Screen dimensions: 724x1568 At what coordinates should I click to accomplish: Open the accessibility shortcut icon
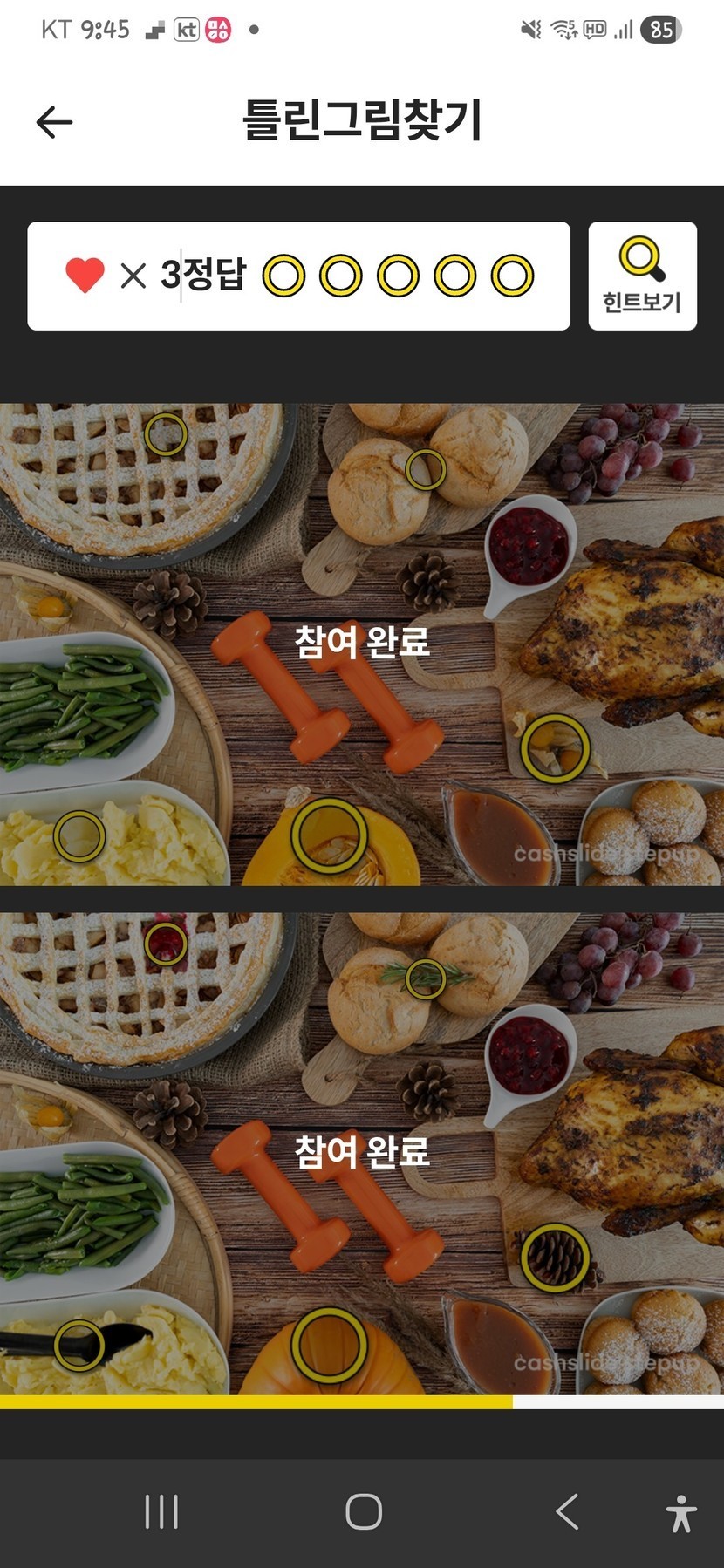point(681,1513)
